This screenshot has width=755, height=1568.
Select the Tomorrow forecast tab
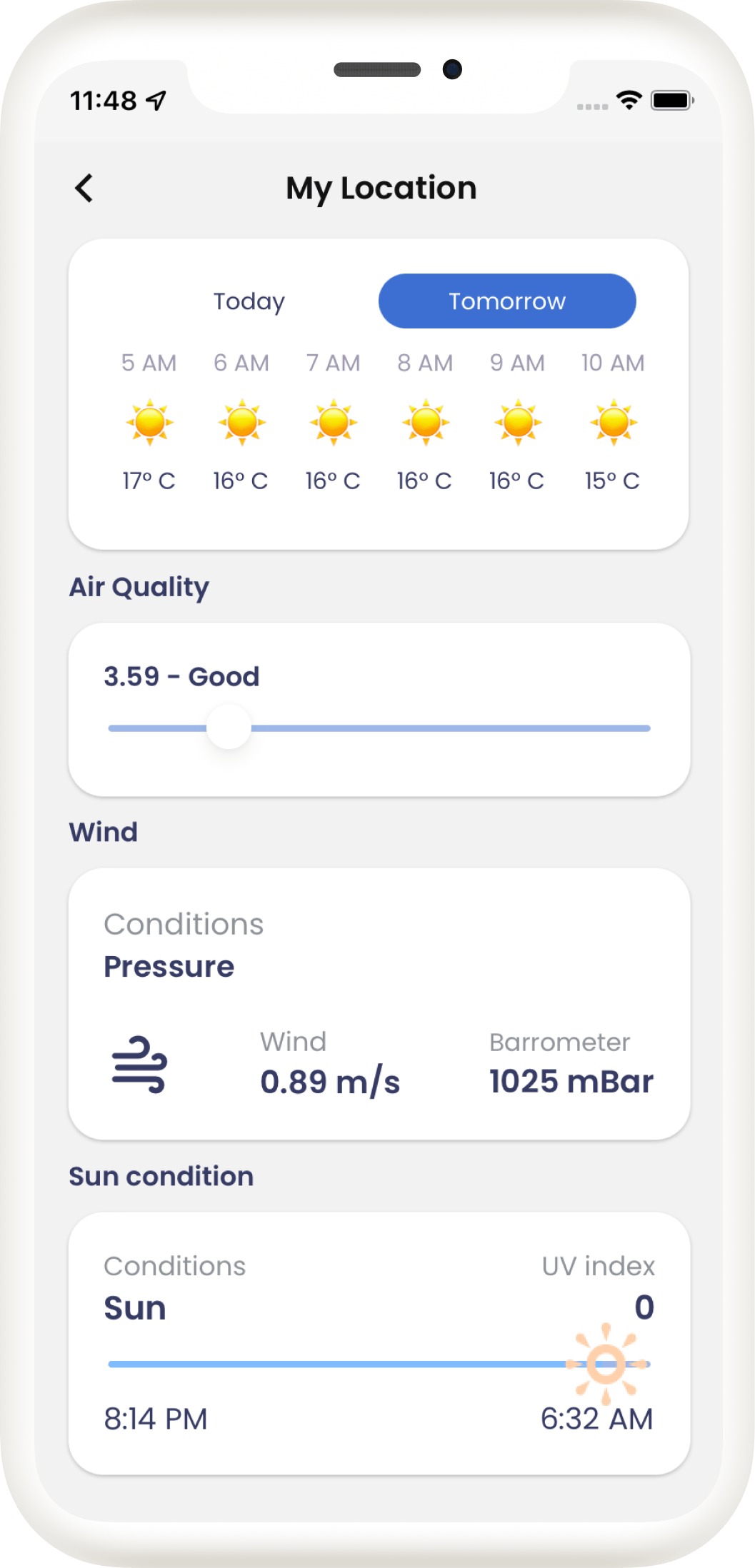506,301
